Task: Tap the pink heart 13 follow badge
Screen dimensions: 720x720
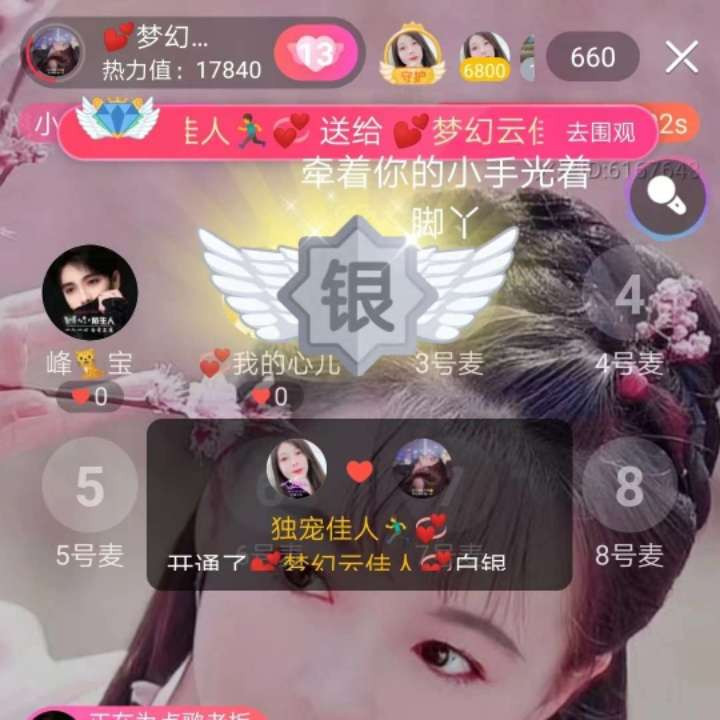Action: coord(315,52)
